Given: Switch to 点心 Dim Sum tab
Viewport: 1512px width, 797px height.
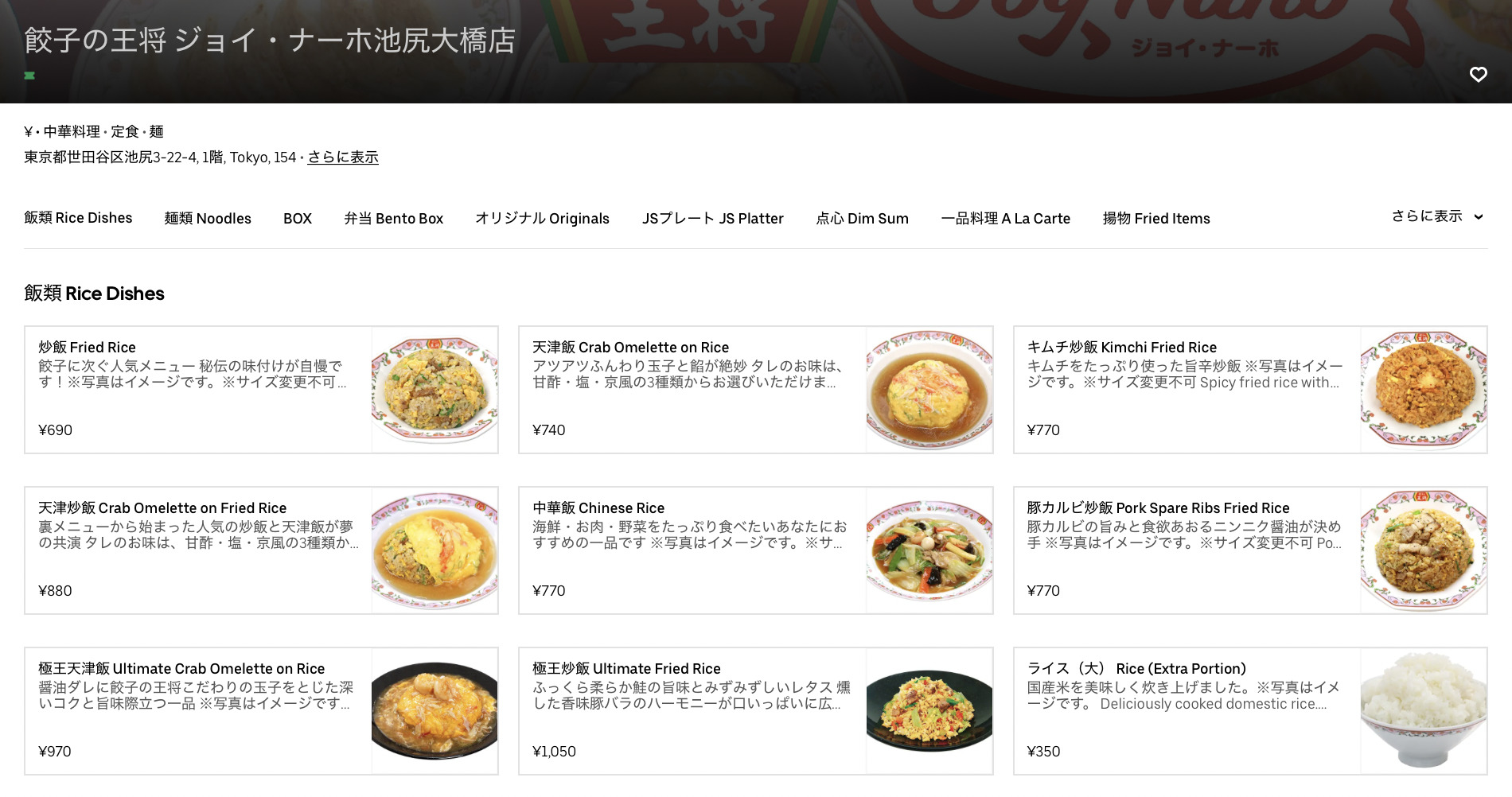Looking at the screenshot, I should pos(862,219).
